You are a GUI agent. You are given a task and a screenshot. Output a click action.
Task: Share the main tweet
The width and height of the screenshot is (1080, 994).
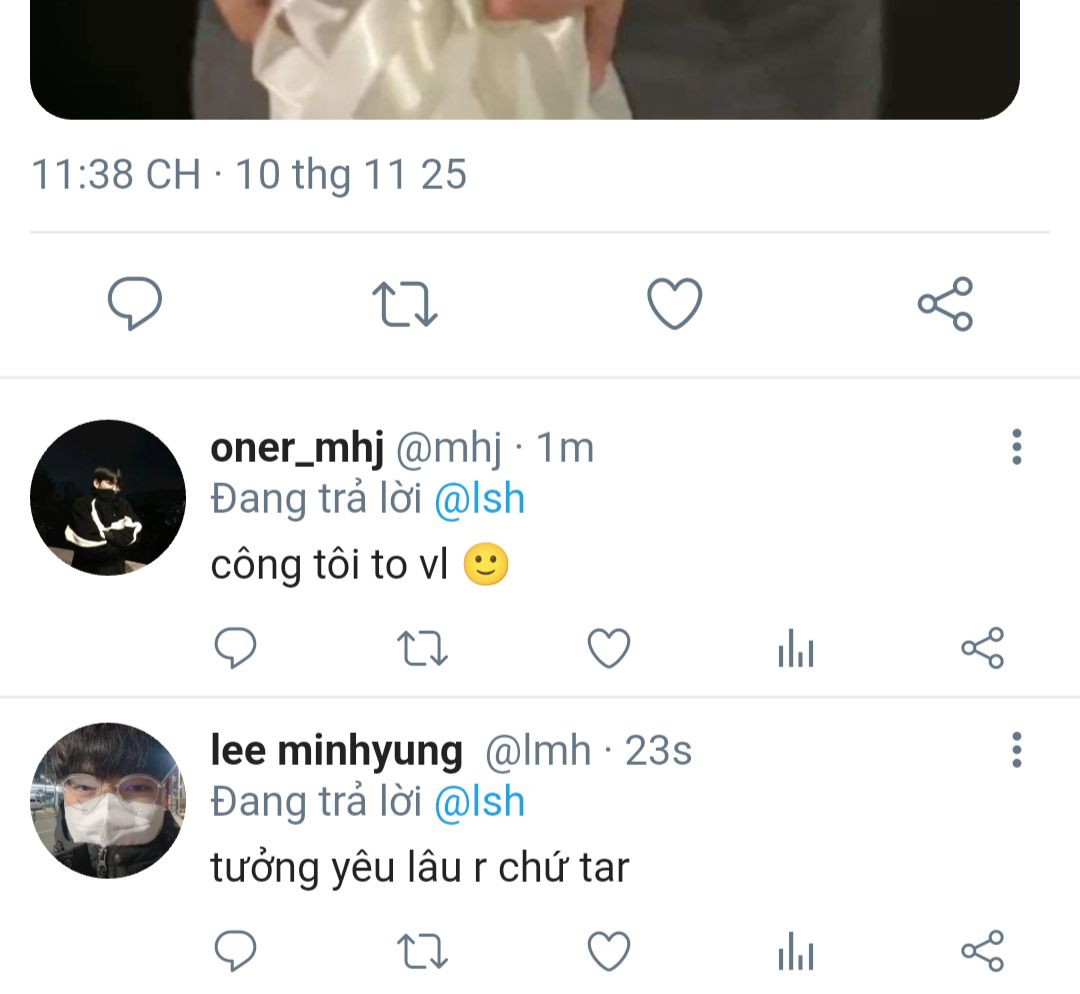[x=945, y=303]
